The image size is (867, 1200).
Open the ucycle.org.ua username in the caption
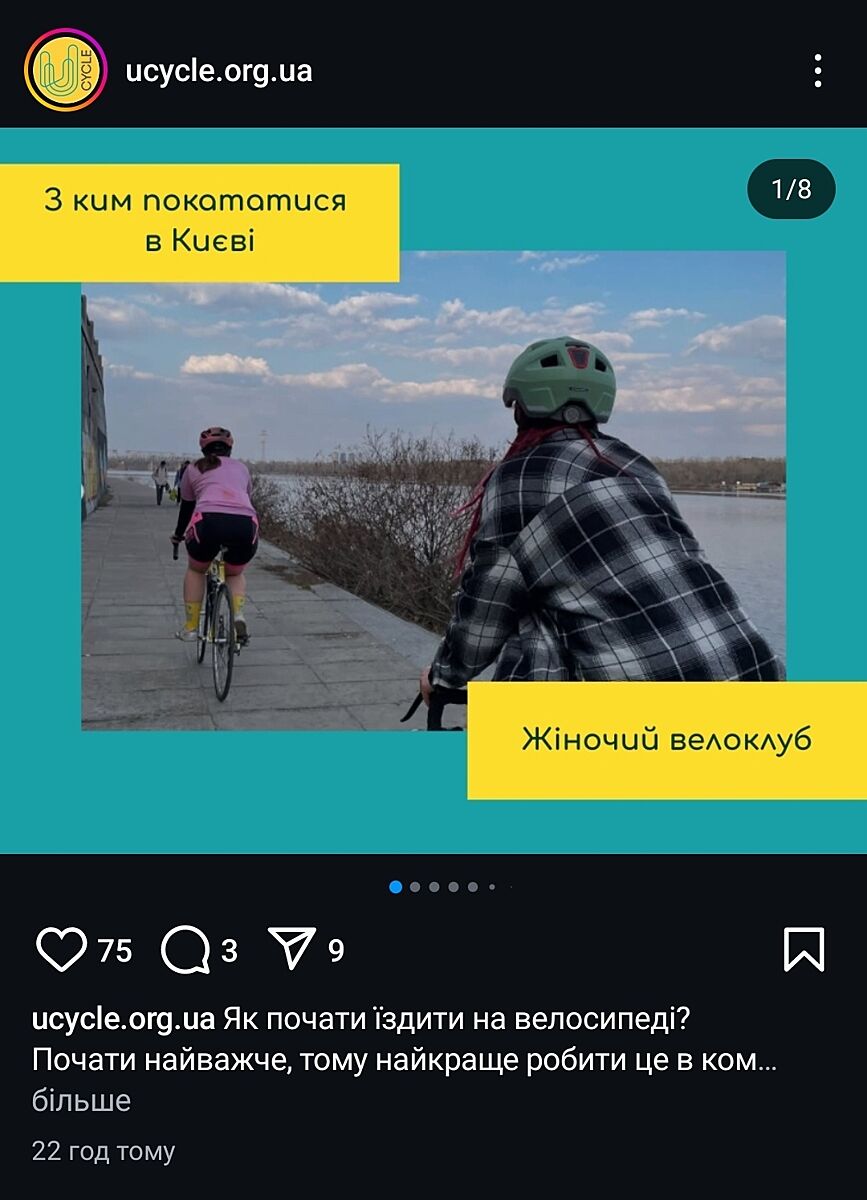[123, 1020]
